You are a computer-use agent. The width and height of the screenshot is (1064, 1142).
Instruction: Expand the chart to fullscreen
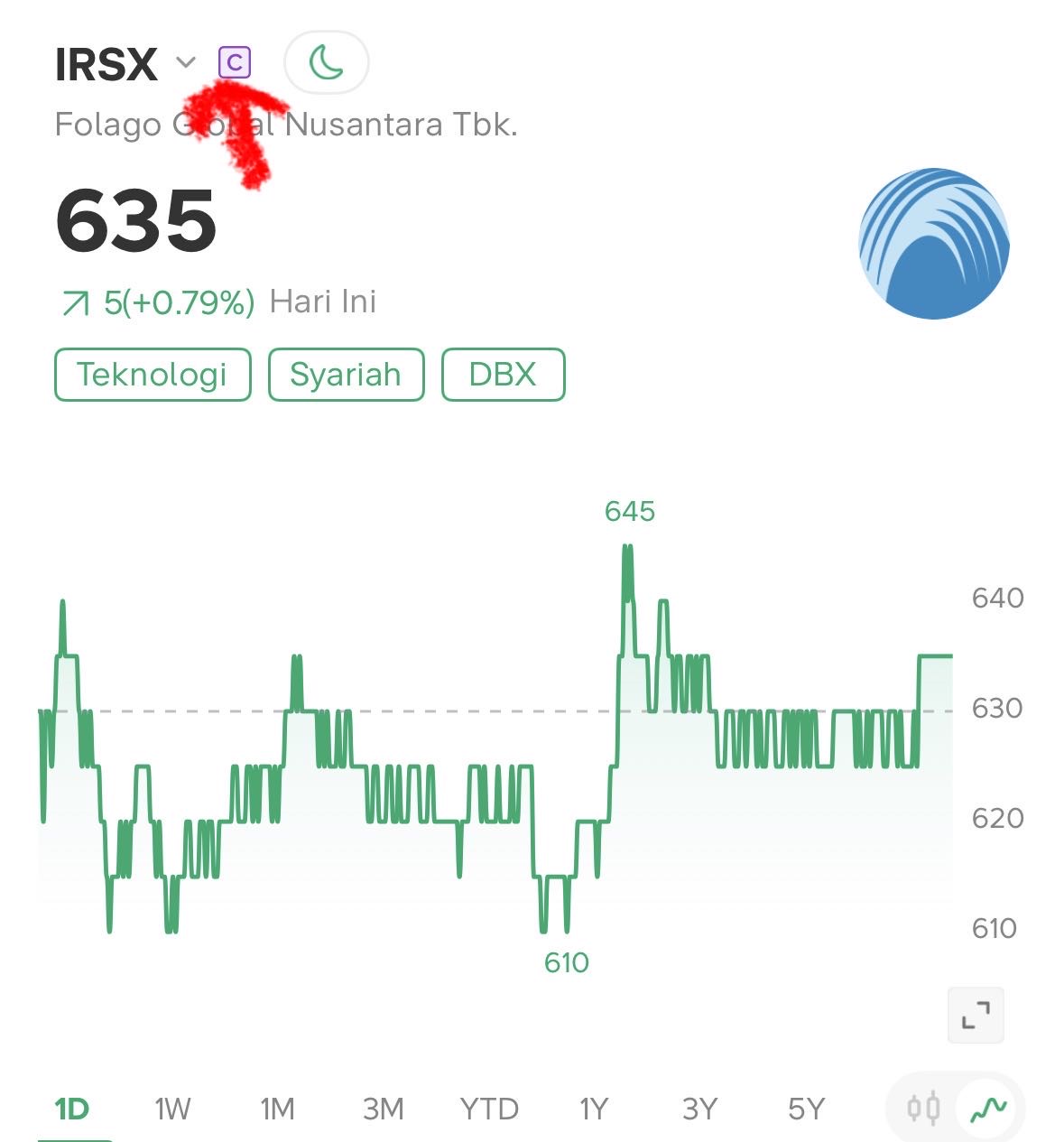[x=976, y=1016]
